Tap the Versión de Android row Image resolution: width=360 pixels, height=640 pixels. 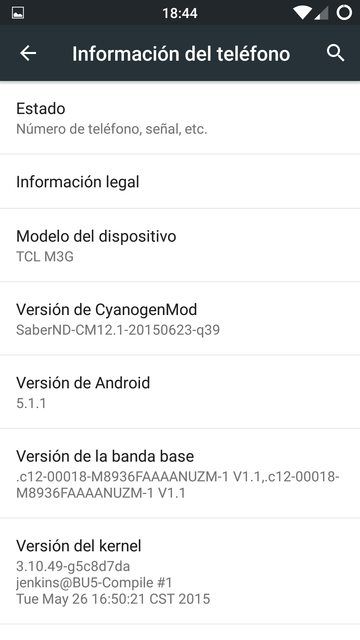coord(180,392)
